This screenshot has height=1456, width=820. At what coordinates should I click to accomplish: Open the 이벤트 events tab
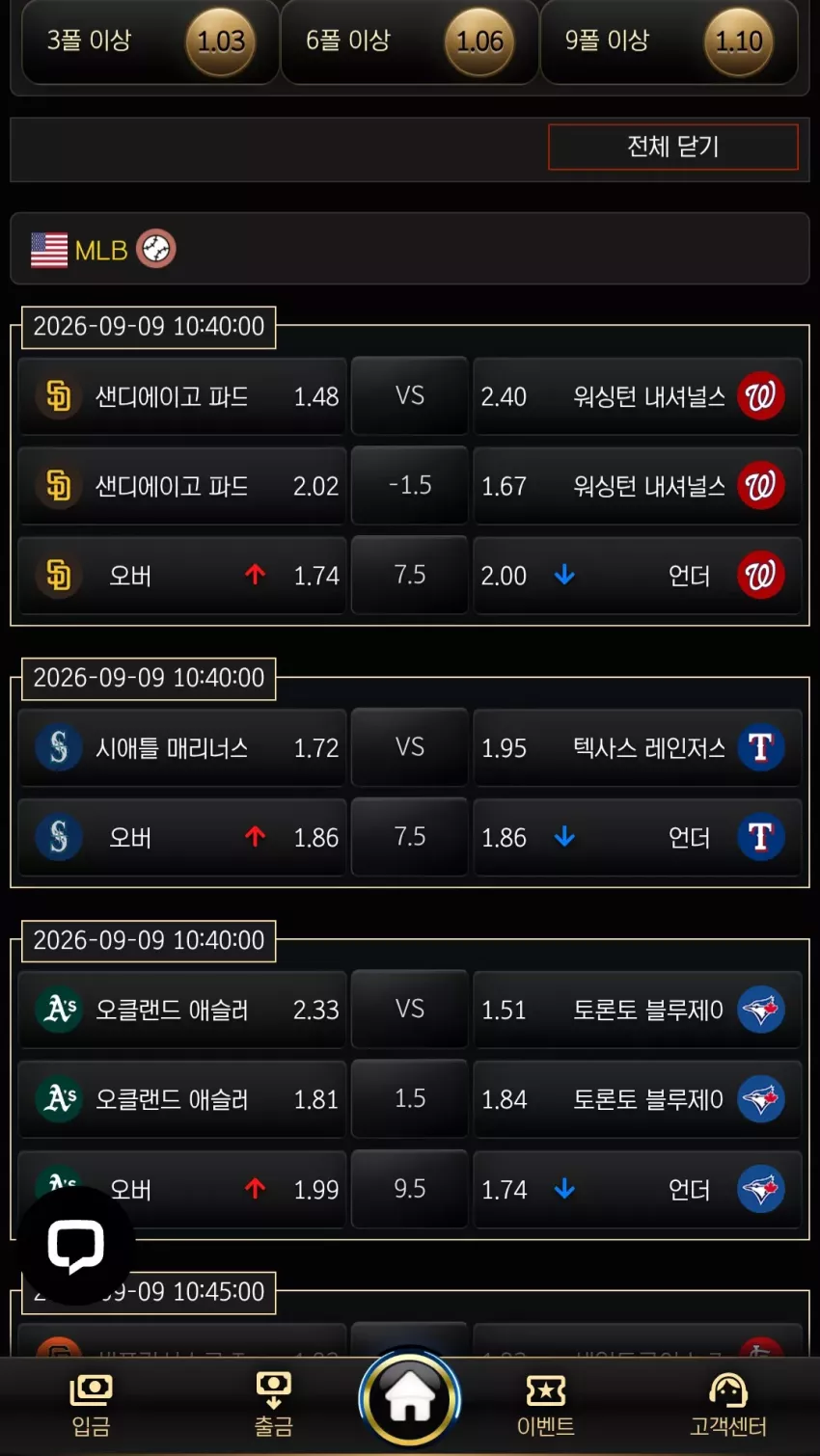pyautogui.click(x=546, y=1406)
